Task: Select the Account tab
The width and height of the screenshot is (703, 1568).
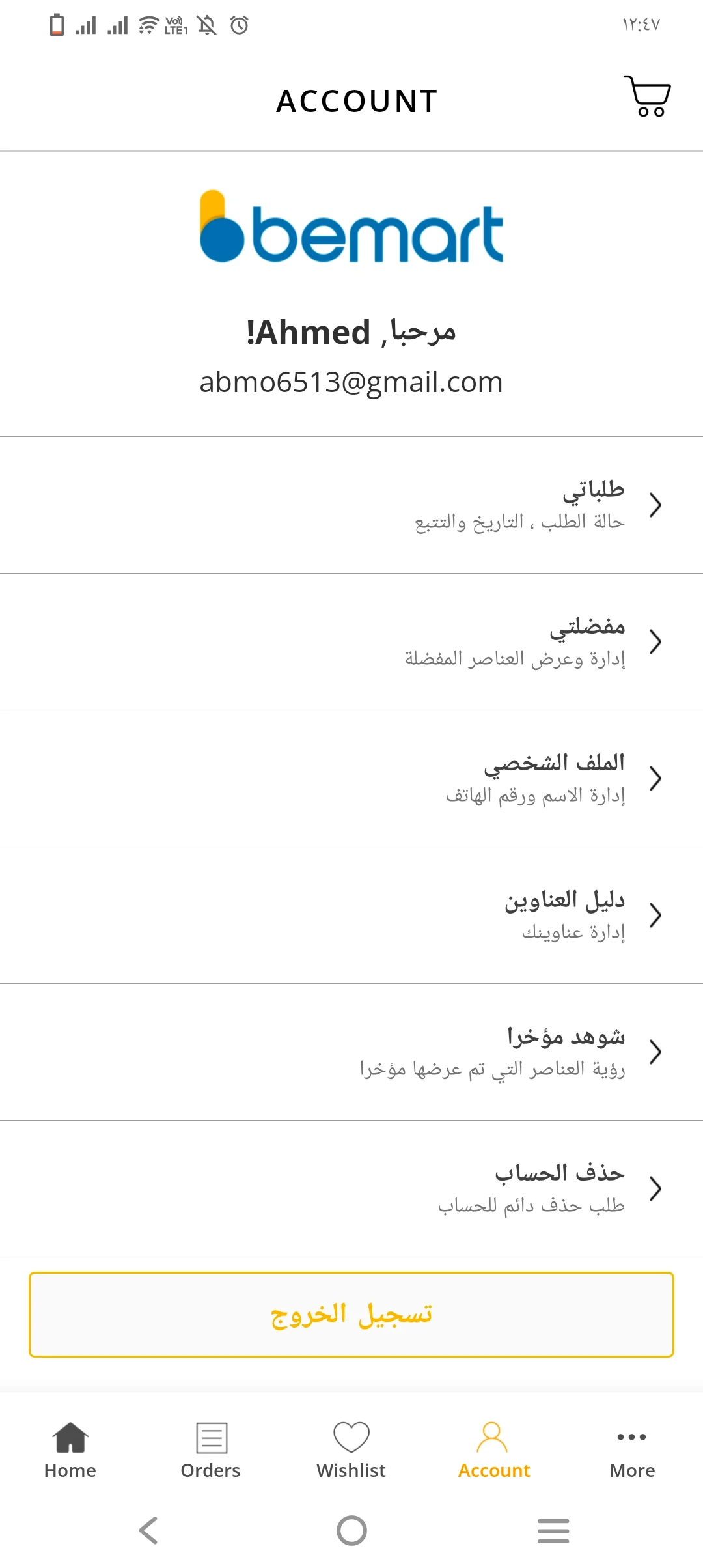Action: tap(493, 1450)
